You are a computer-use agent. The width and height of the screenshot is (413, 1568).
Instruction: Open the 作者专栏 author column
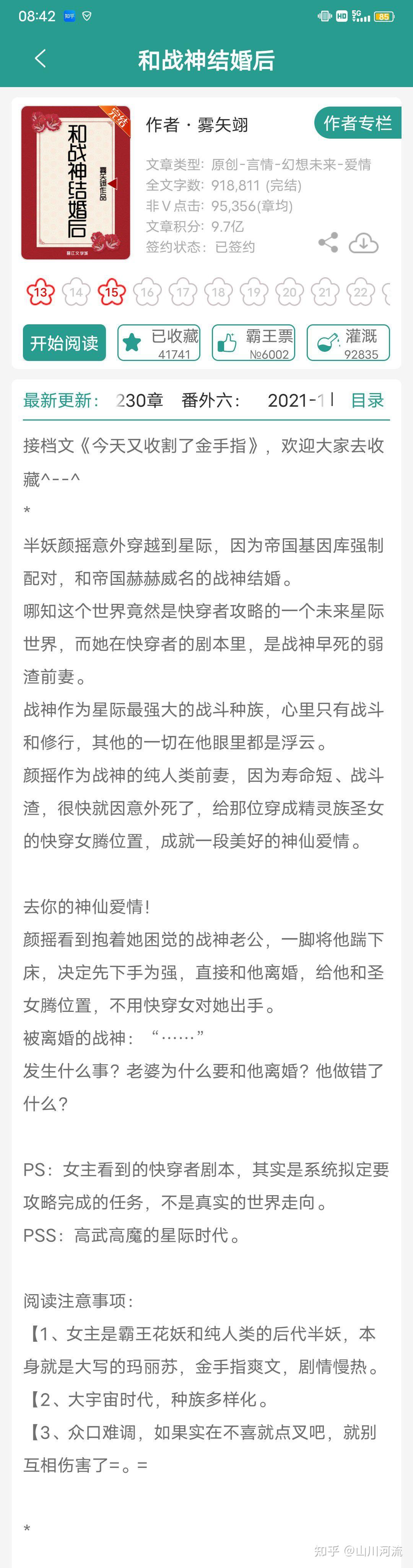point(358,123)
